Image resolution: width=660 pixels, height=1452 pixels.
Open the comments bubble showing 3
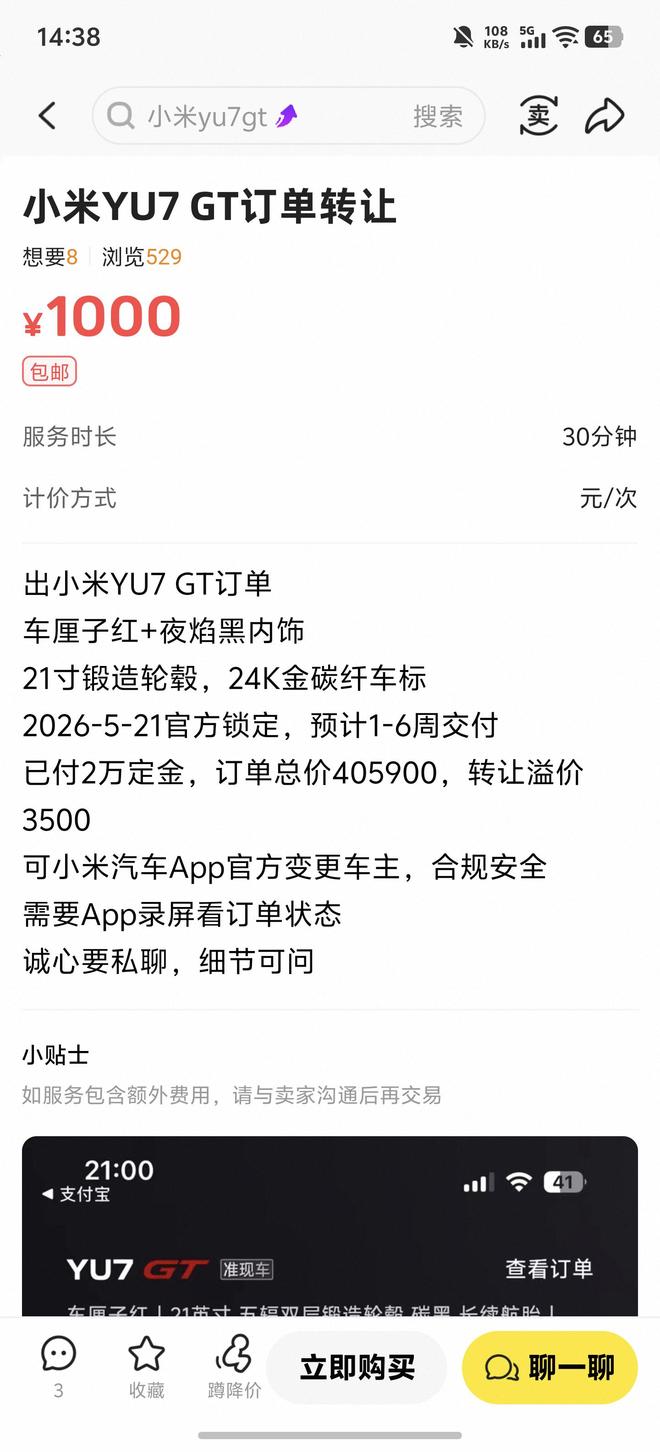coord(58,1367)
